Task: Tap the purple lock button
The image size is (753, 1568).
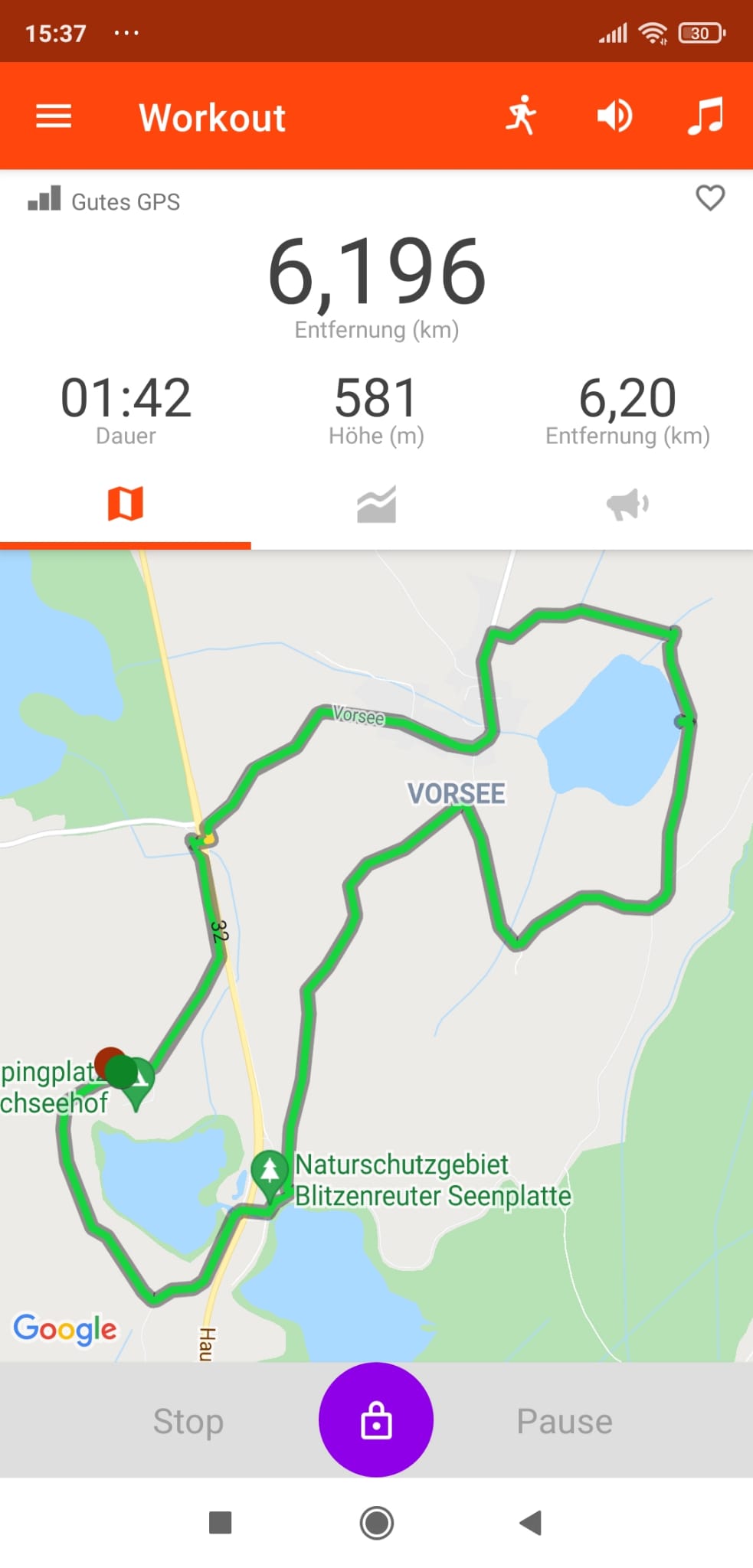Action: pyautogui.click(x=376, y=1419)
